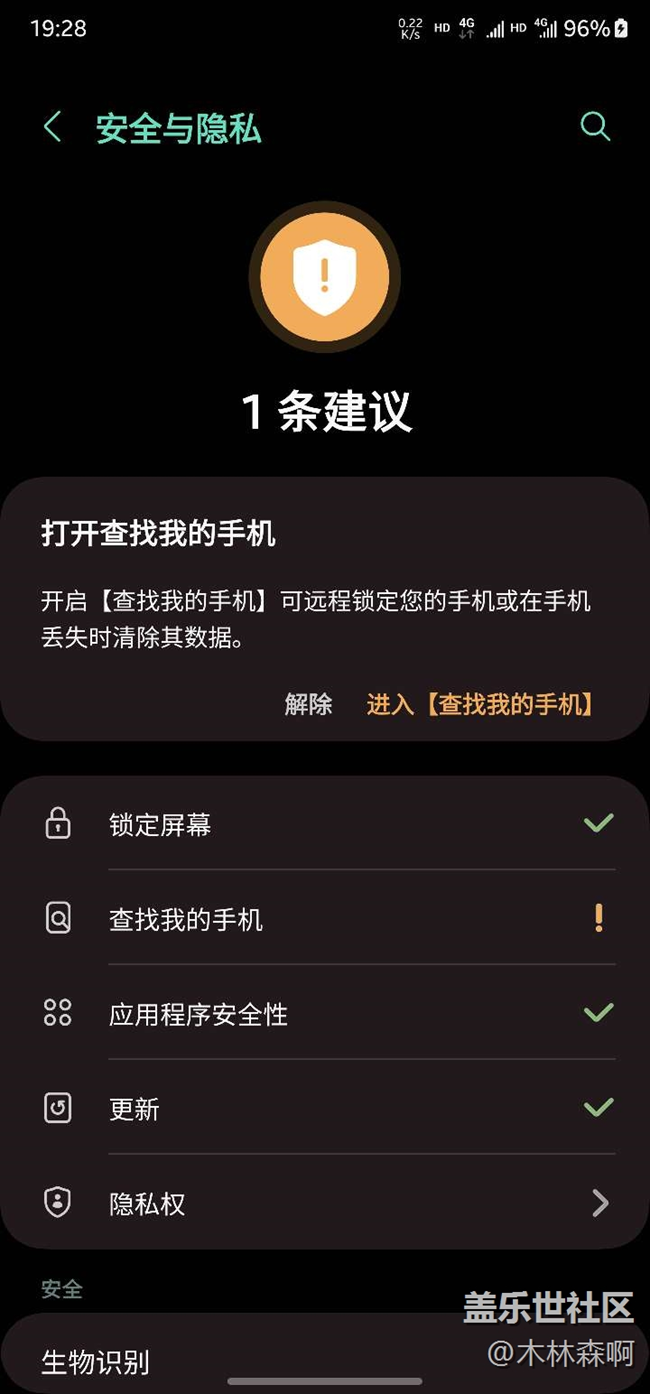Dismiss the suggestion with 解除
Image resolution: width=650 pixels, height=1394 pixels.
308,704
